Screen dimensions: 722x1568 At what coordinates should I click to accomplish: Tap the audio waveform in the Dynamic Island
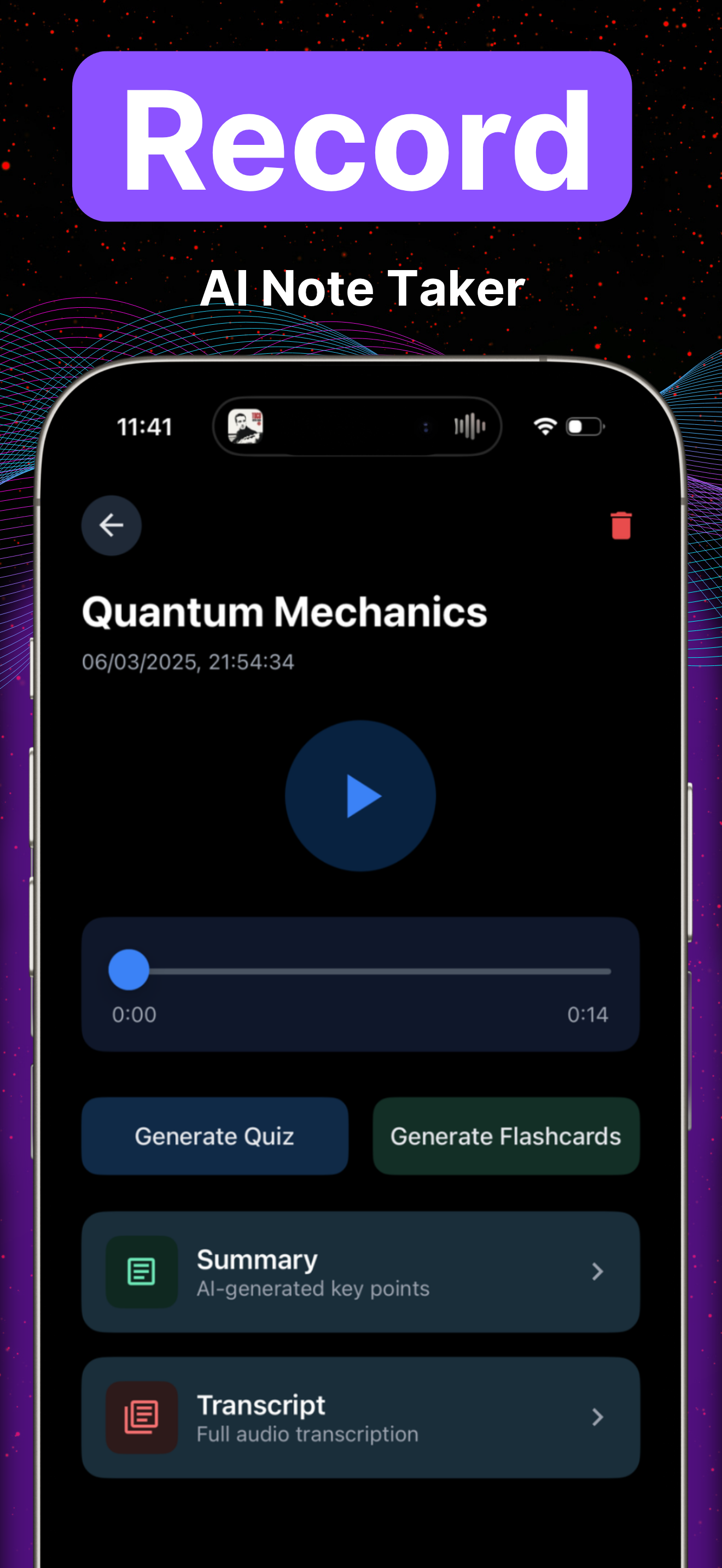coord(470,426)
